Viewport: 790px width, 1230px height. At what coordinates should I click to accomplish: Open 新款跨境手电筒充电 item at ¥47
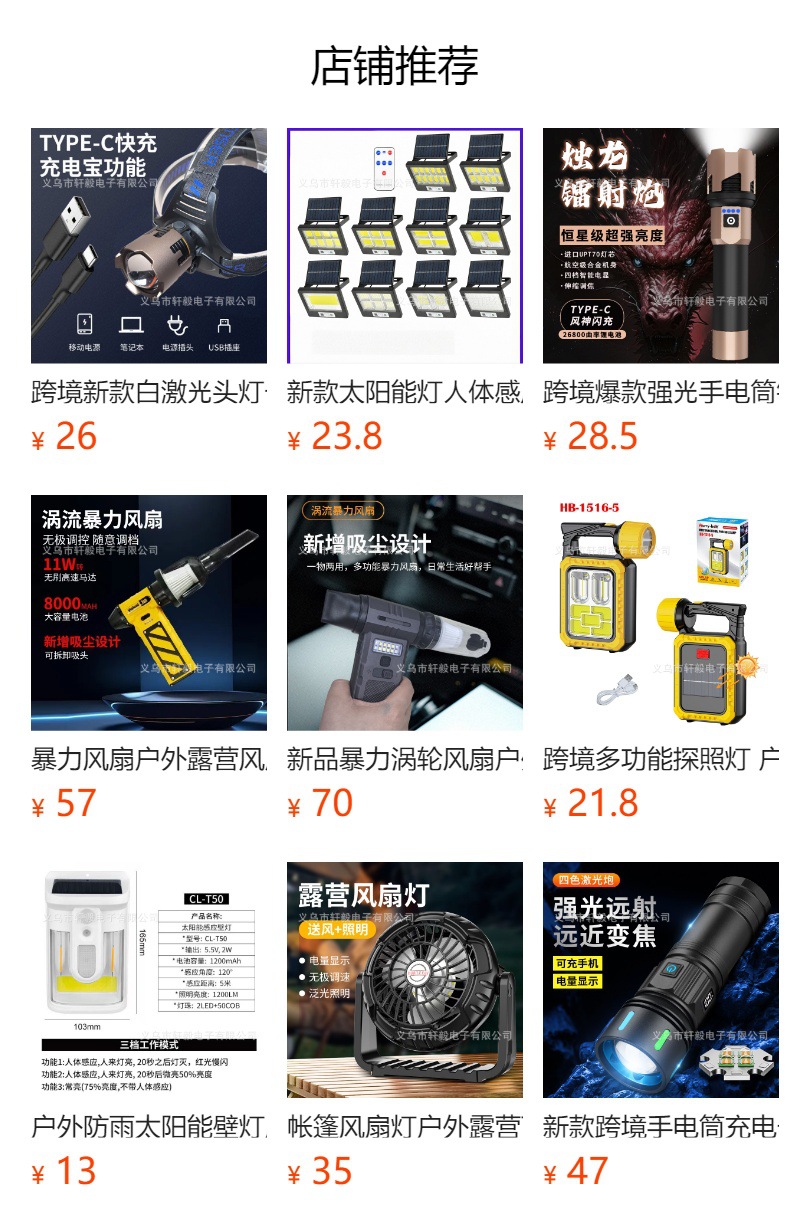click(x=660, y=980)
